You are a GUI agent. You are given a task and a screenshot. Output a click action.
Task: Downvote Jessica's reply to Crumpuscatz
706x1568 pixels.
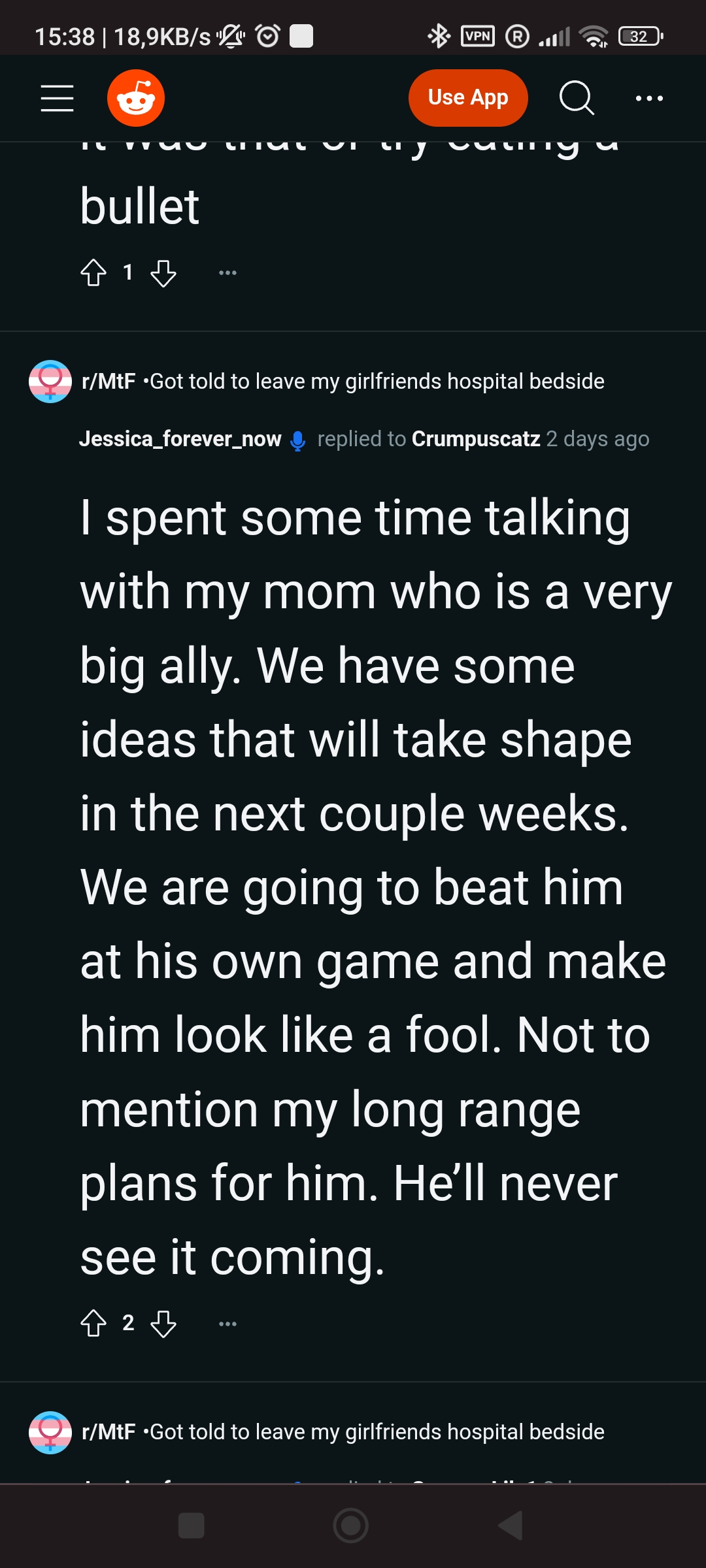(x=163, y=1323)
